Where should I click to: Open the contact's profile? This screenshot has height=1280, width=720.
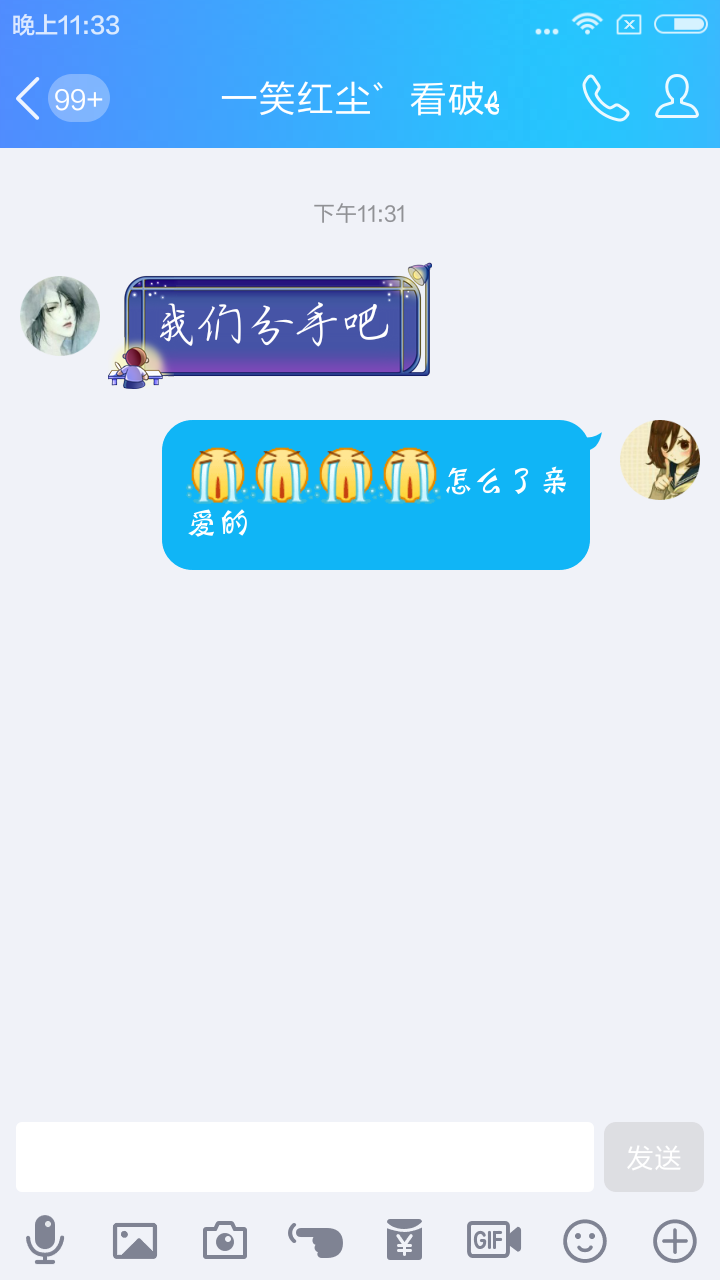pos(677,98)
